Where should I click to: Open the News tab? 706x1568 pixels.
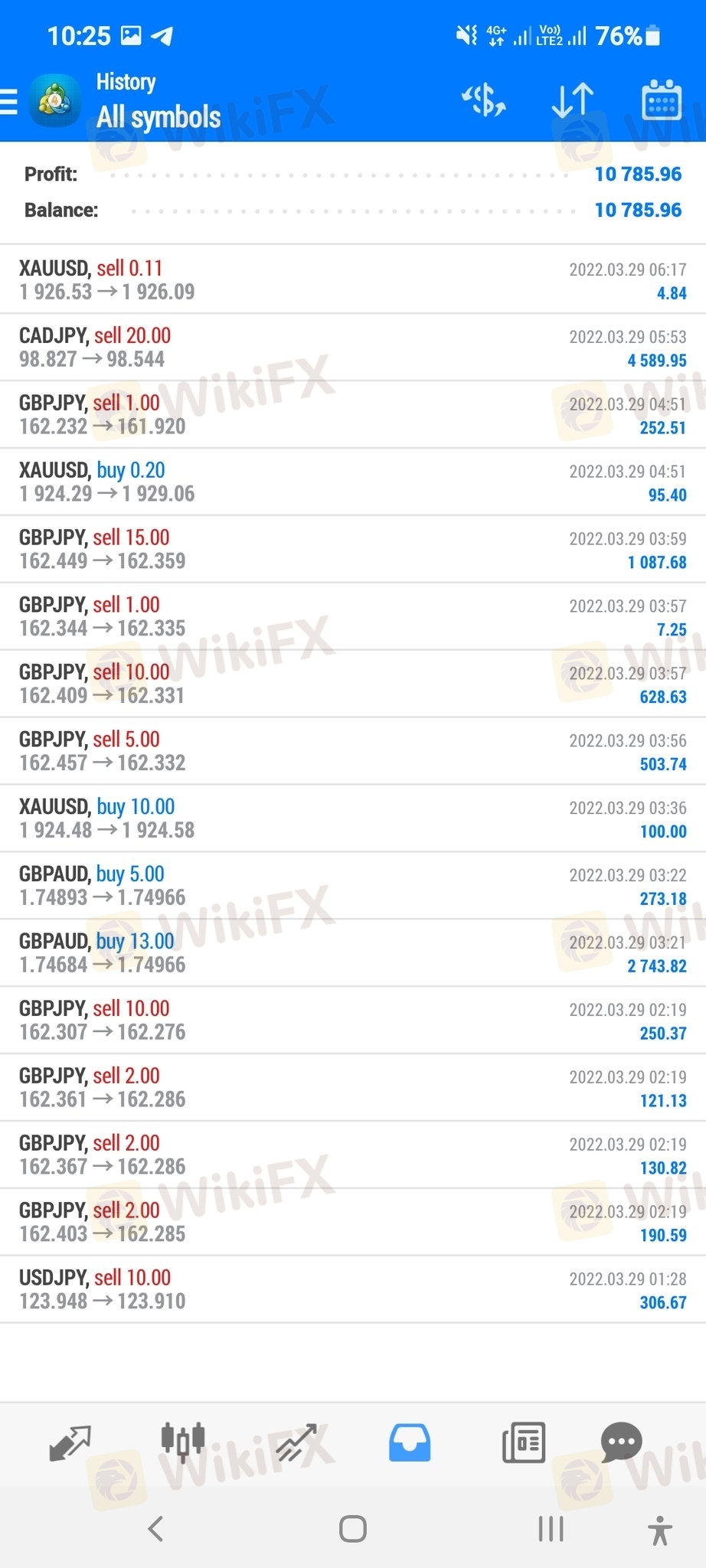[524, 1442]
